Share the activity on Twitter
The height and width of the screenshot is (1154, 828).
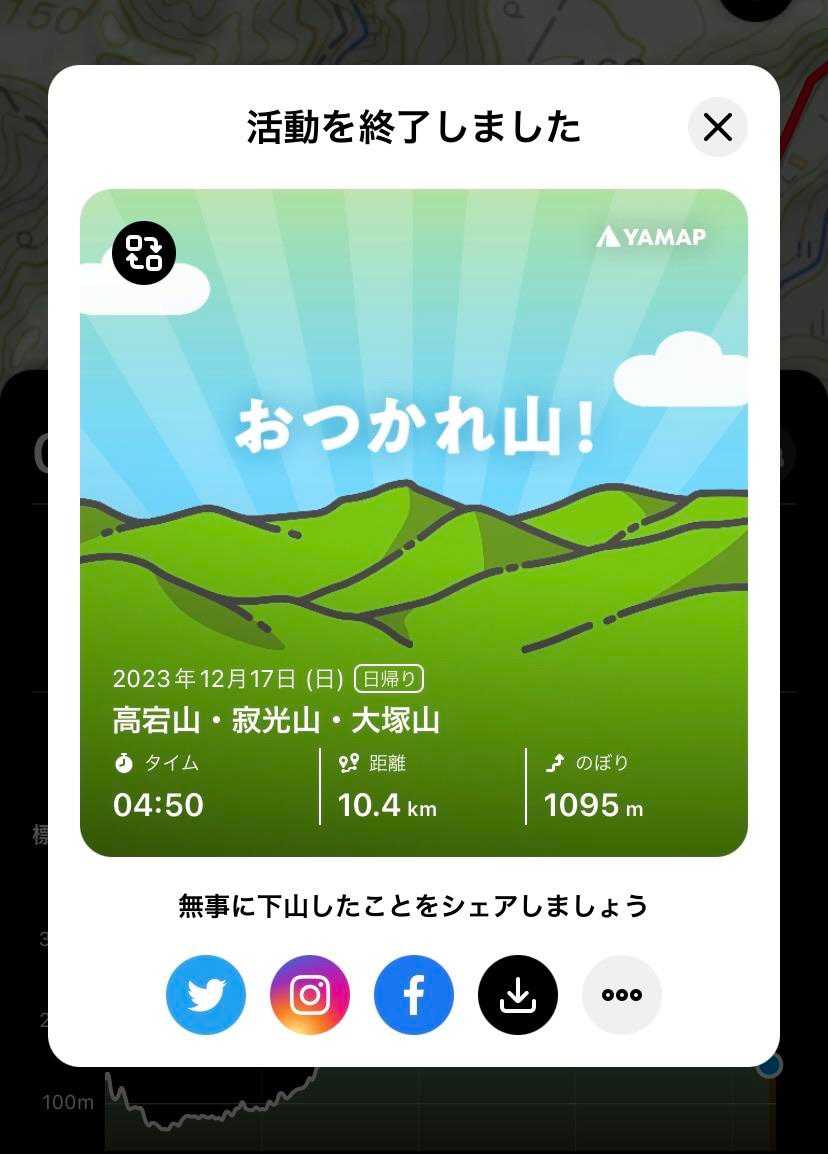click(x=206, y=995)
